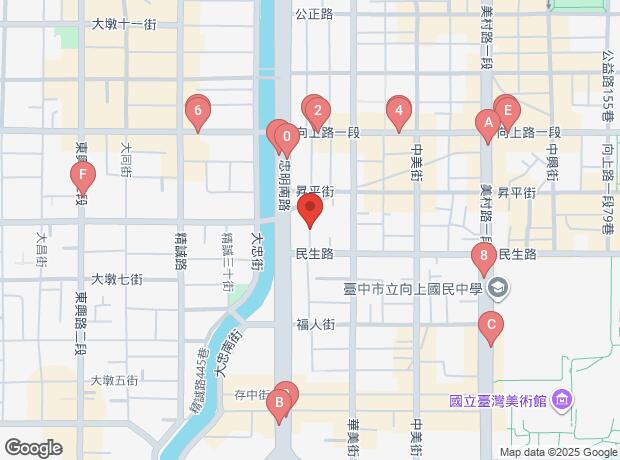
Task: Tap map marker B
Action: coord(281,403)
